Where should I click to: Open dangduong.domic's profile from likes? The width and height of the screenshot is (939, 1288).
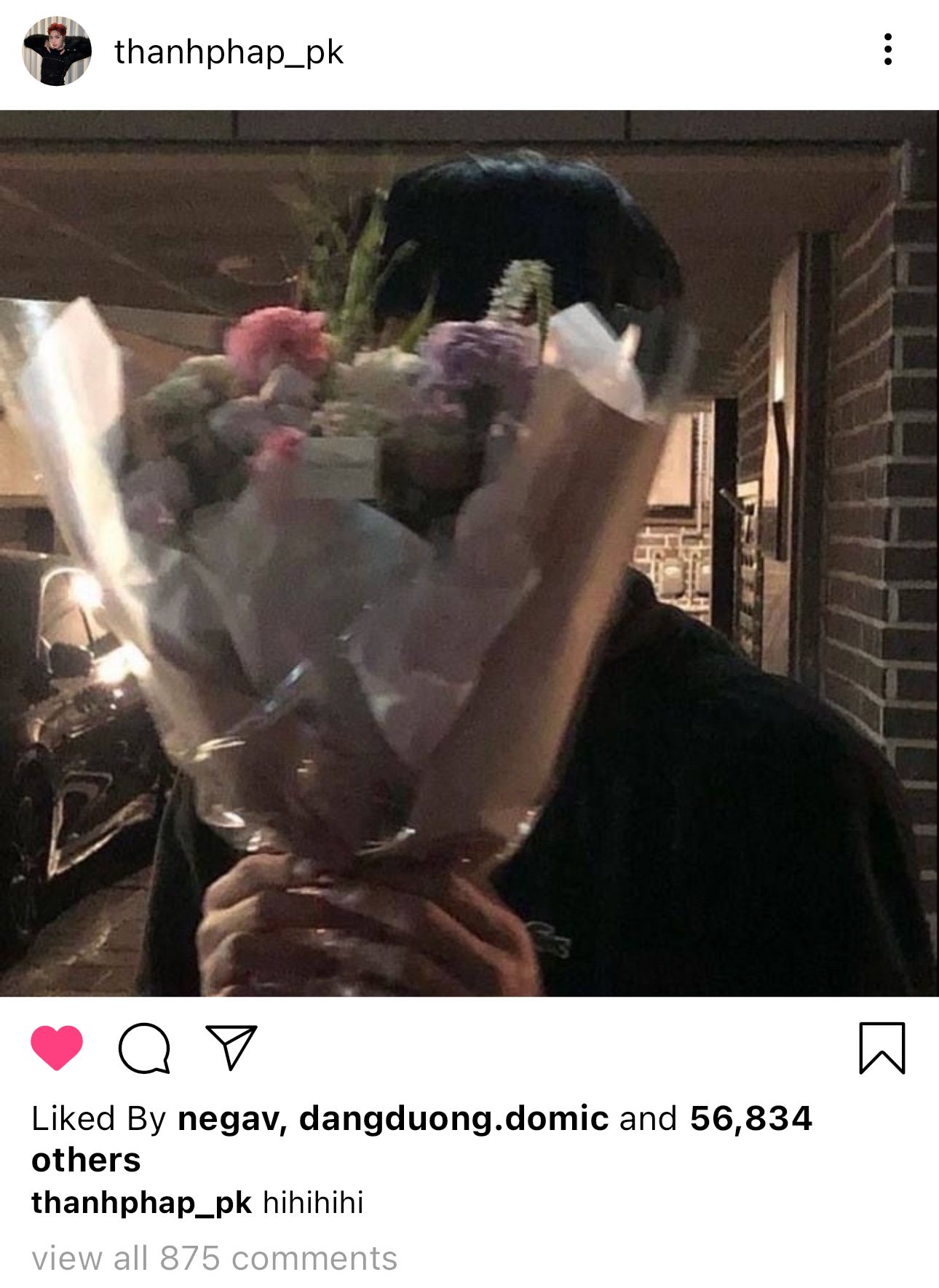point(454,1118)
